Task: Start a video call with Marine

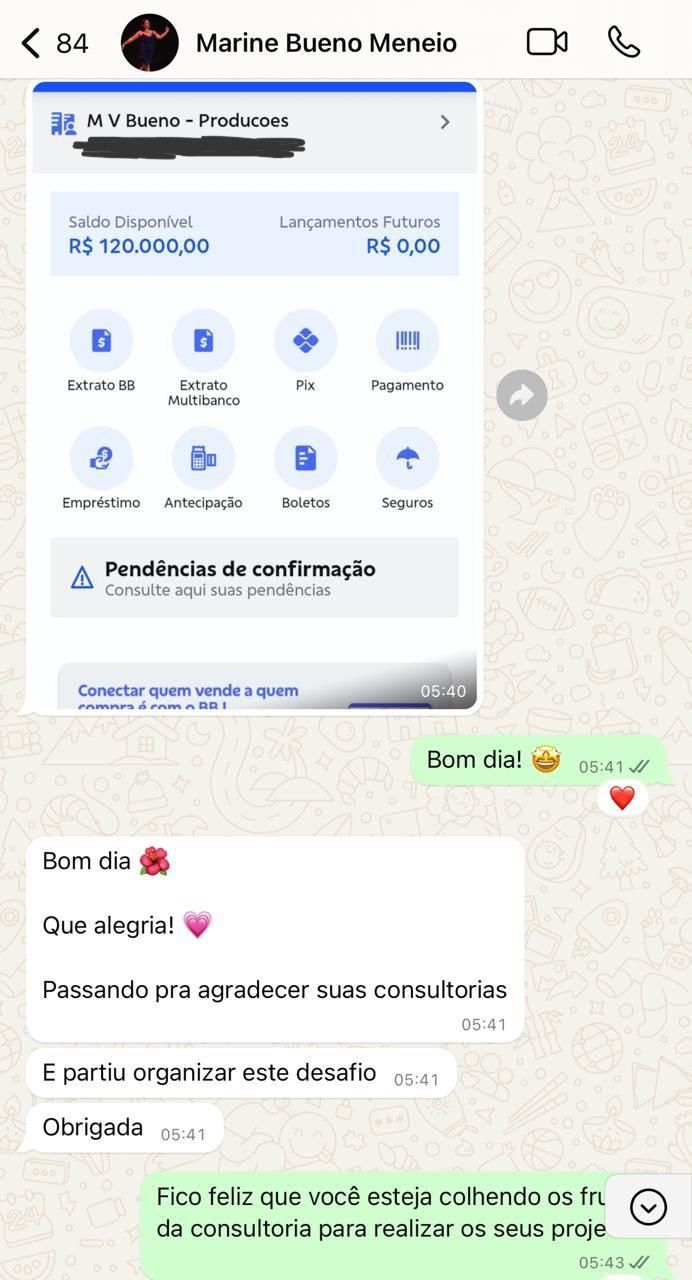Action: pos(547,42)
